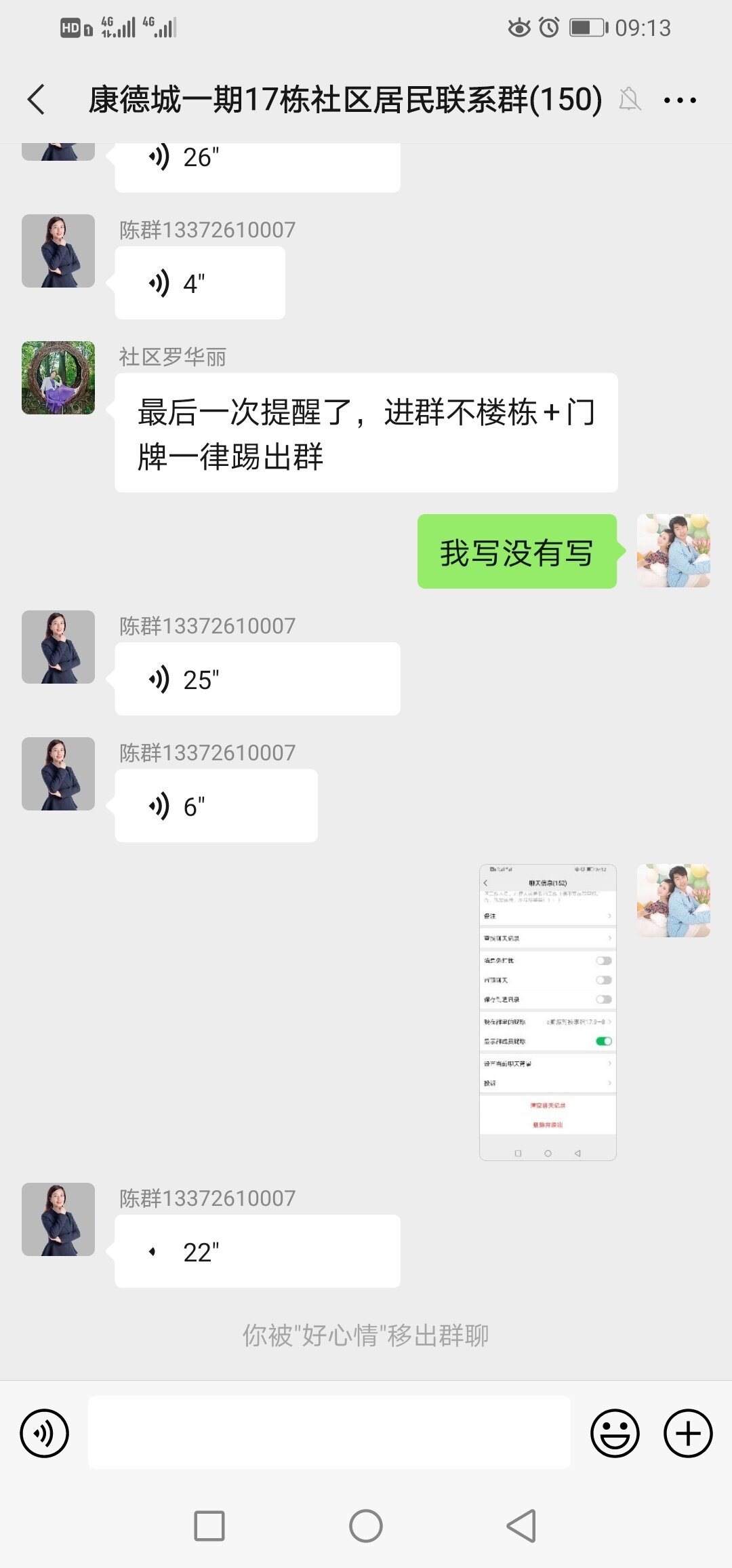Play the 22-second voice message
732x1568 pixels.
[x=257, y=1251]
